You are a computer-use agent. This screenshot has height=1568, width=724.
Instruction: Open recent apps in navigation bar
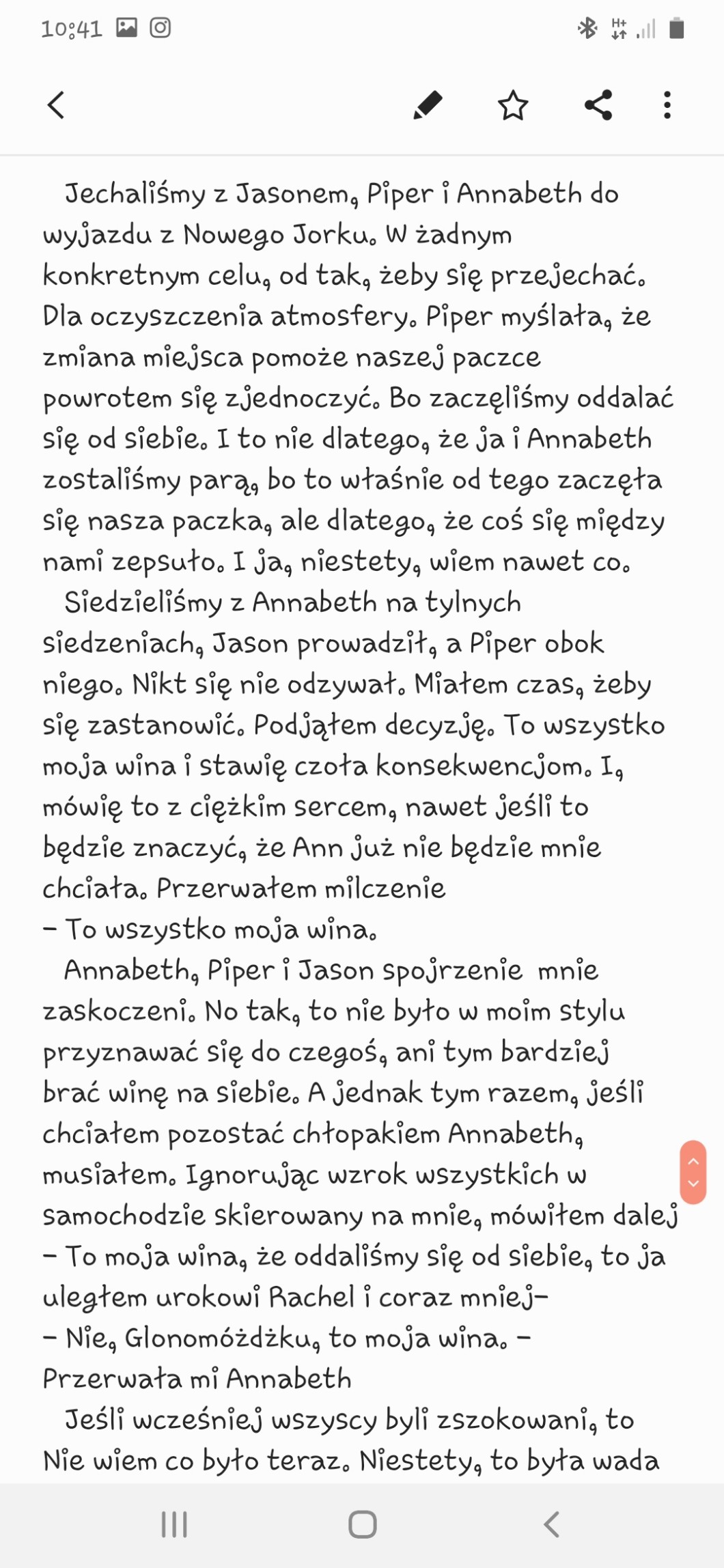click(x=174, y=1524)
